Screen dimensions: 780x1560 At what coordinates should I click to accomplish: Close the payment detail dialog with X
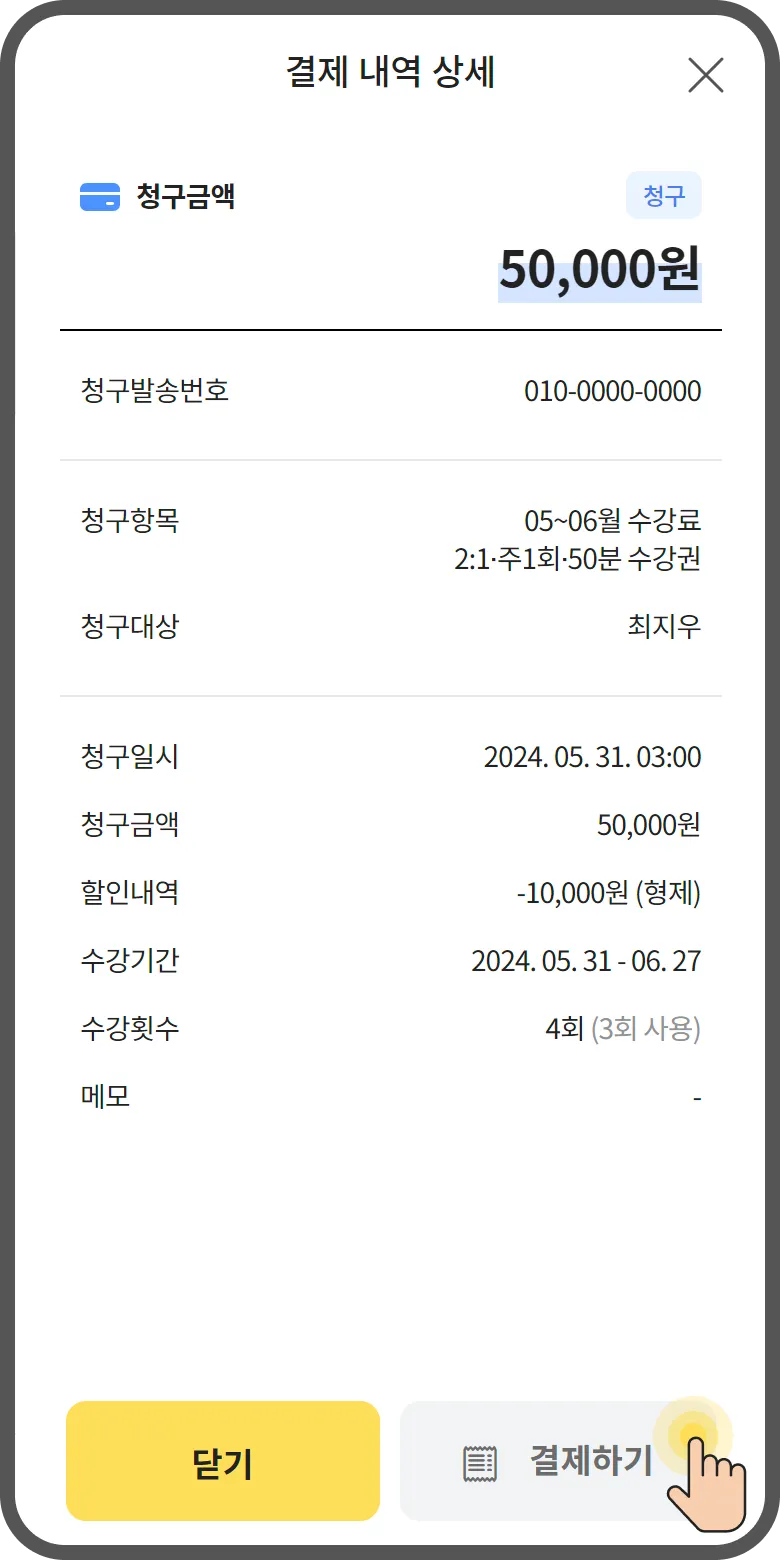(705, 75)
